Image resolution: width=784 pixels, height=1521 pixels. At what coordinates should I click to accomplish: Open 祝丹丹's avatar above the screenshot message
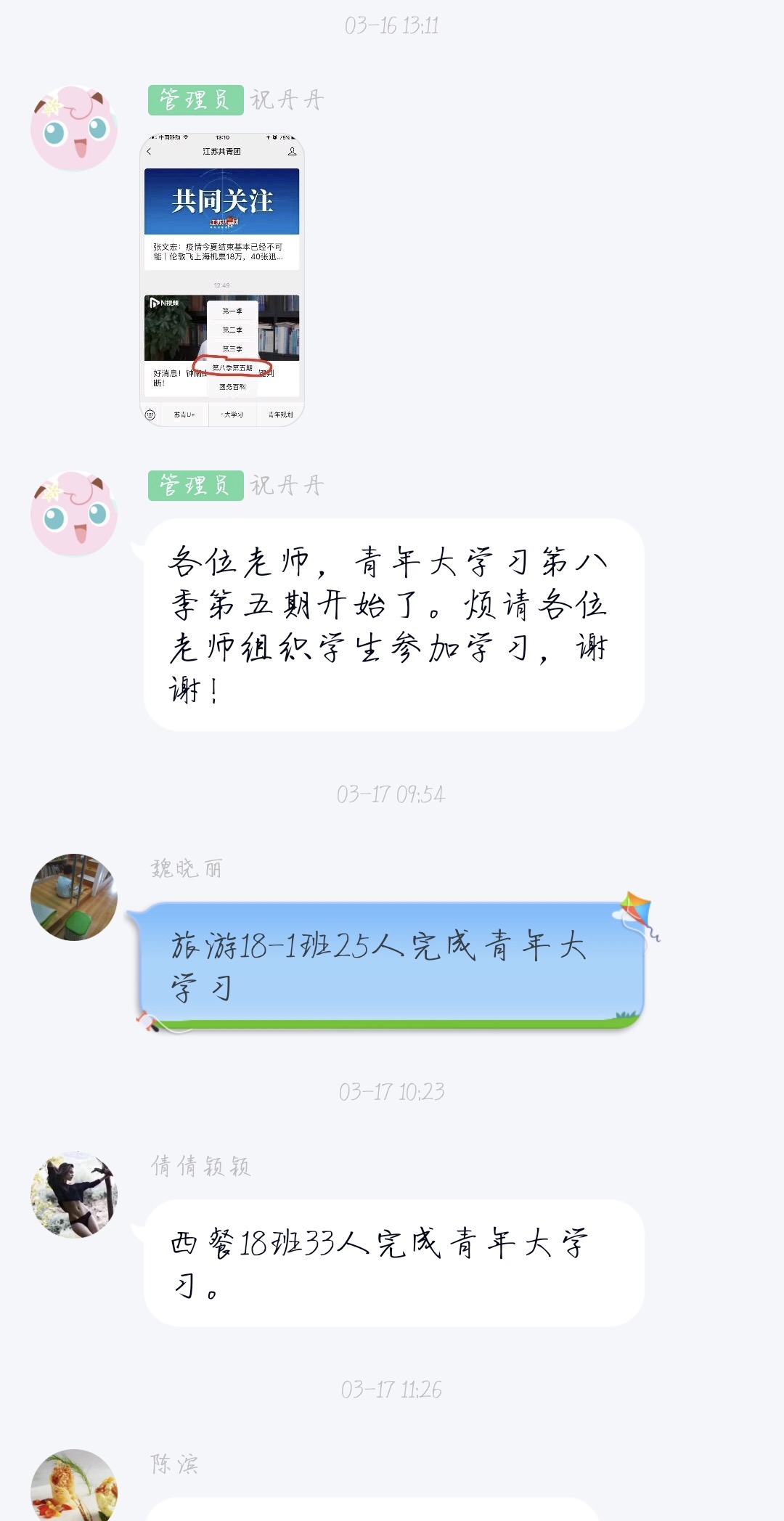[74, 129]
